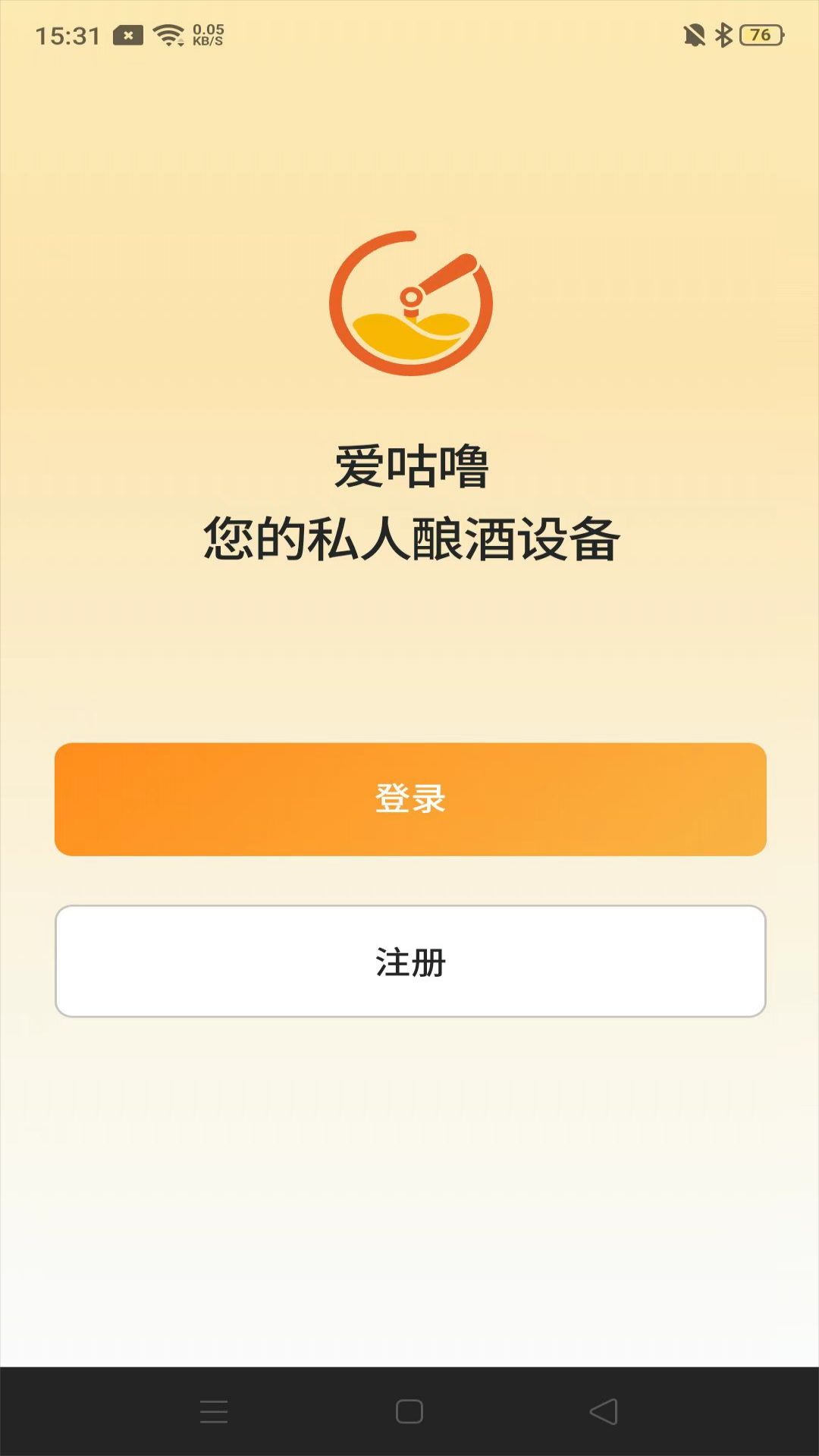Tap the Bluetooth icon in the status bar

click(x=722, y=33)
